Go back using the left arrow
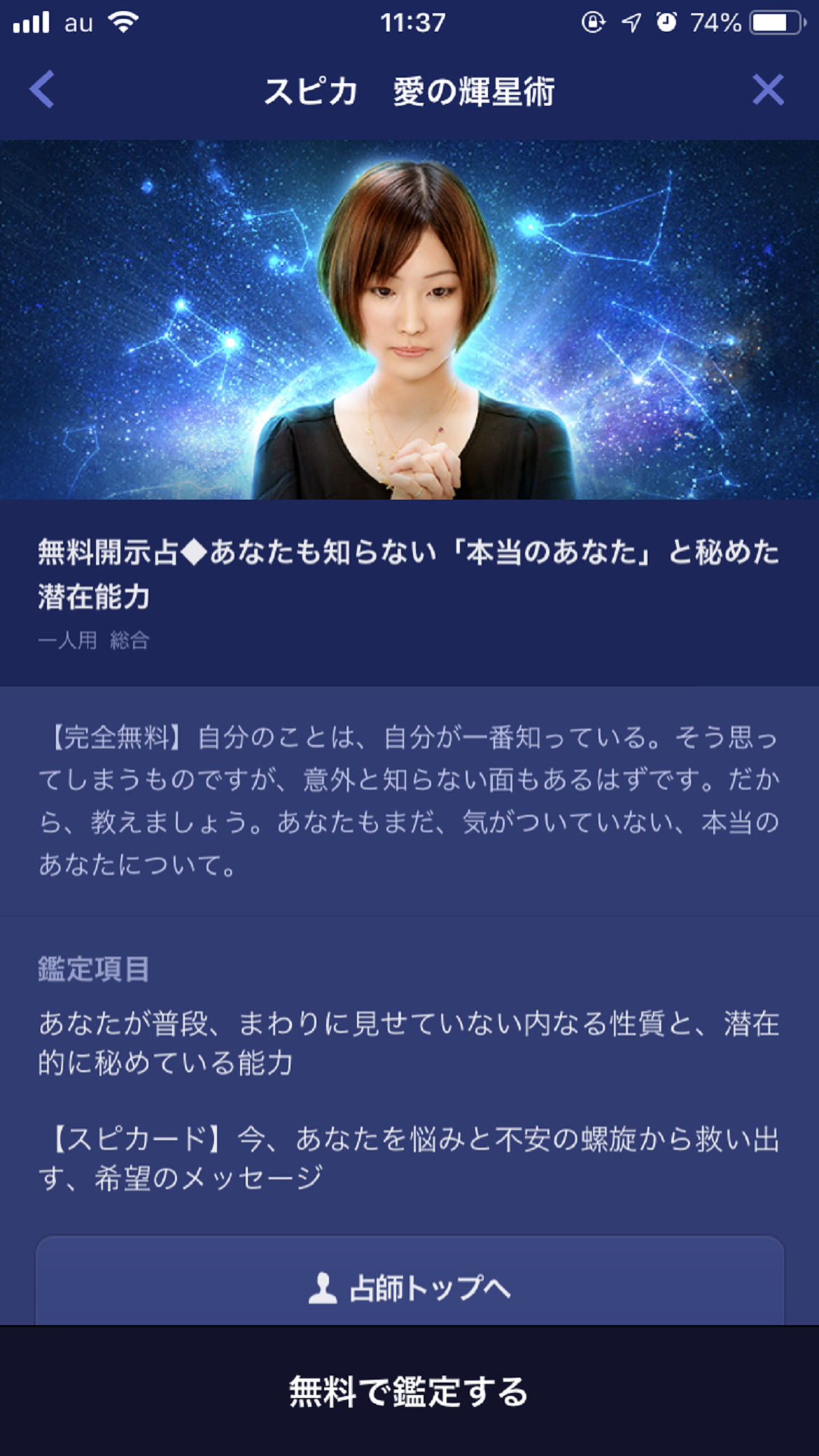 pos(42,90)
